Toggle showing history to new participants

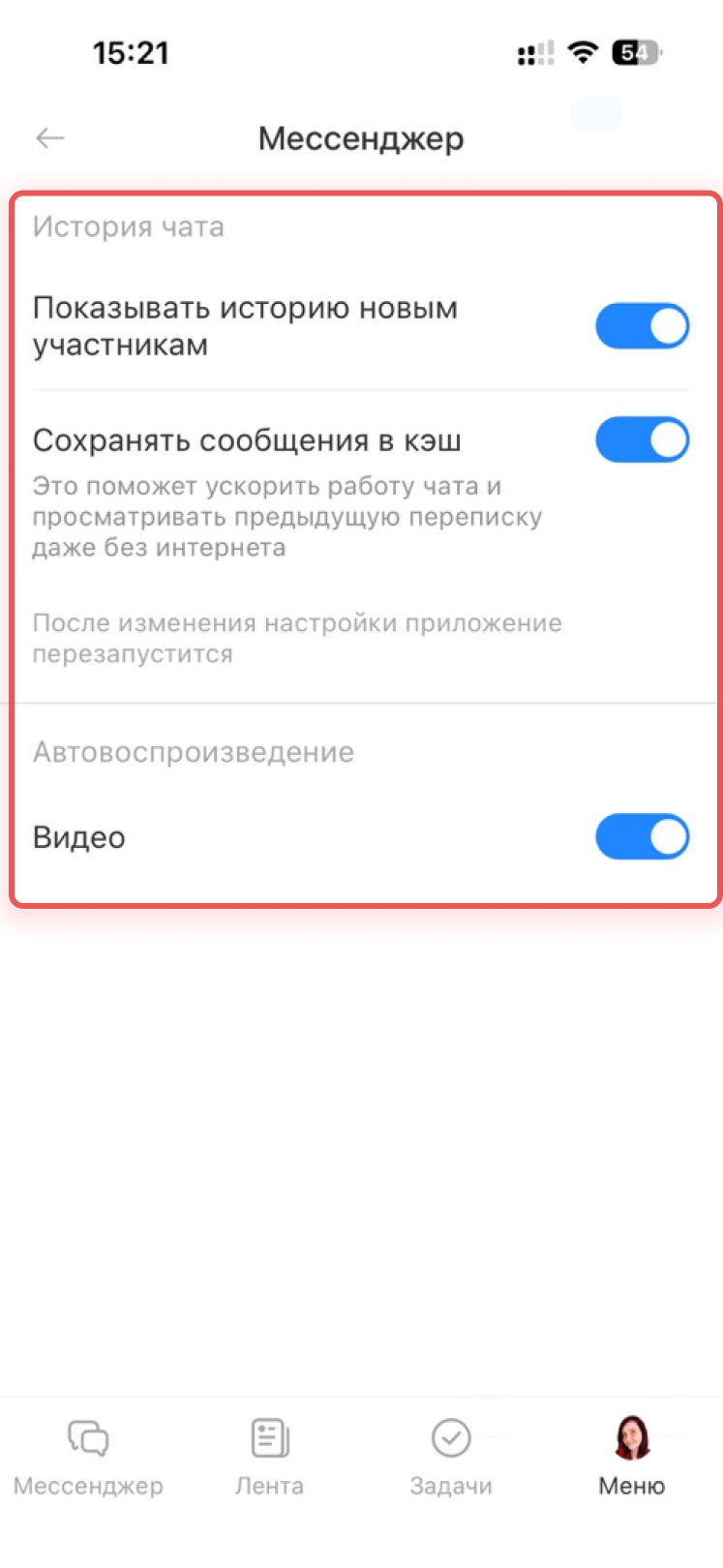(642, 326)
